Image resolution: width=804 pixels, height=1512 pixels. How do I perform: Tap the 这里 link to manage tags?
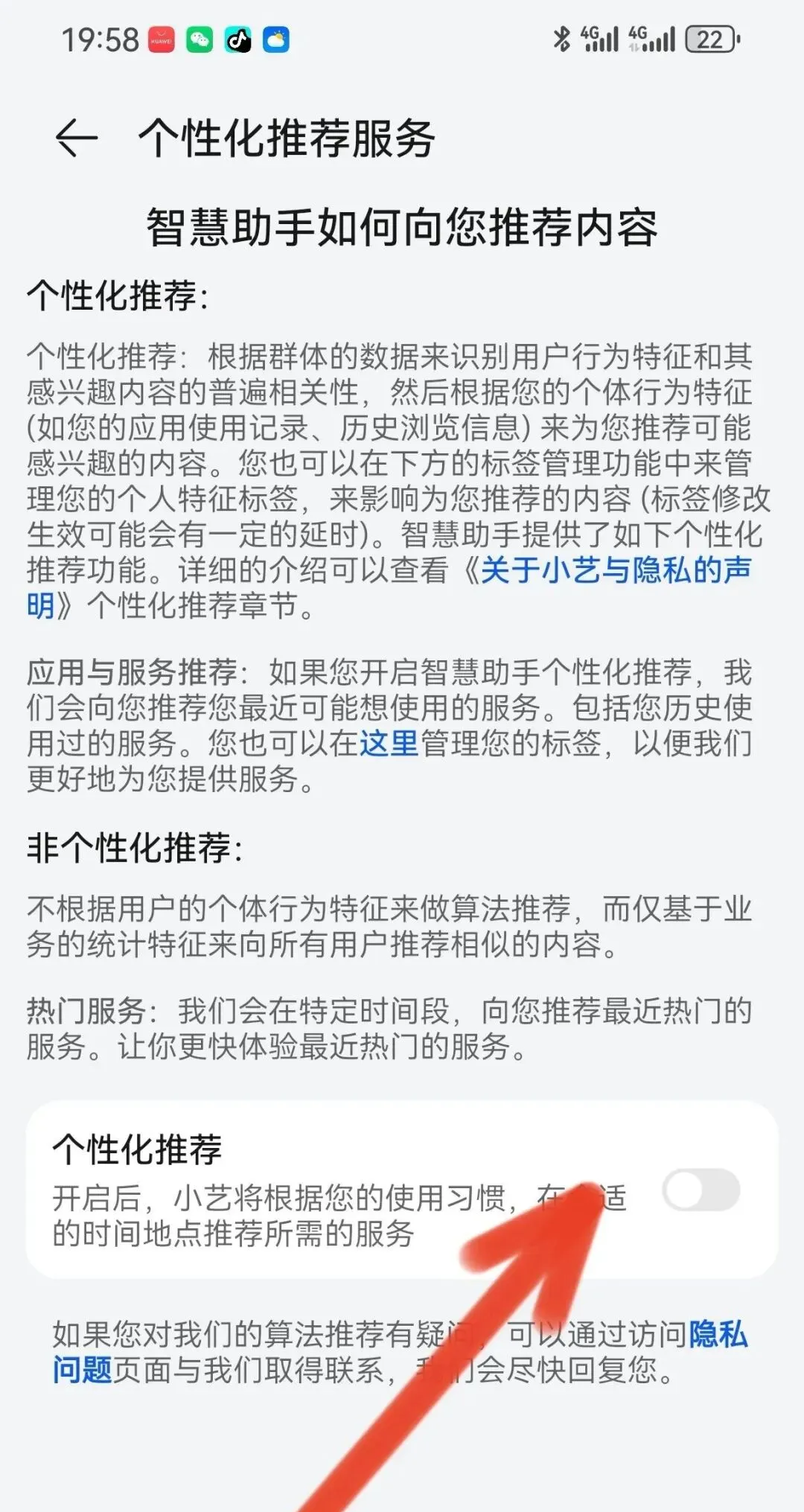pos(389,743)
